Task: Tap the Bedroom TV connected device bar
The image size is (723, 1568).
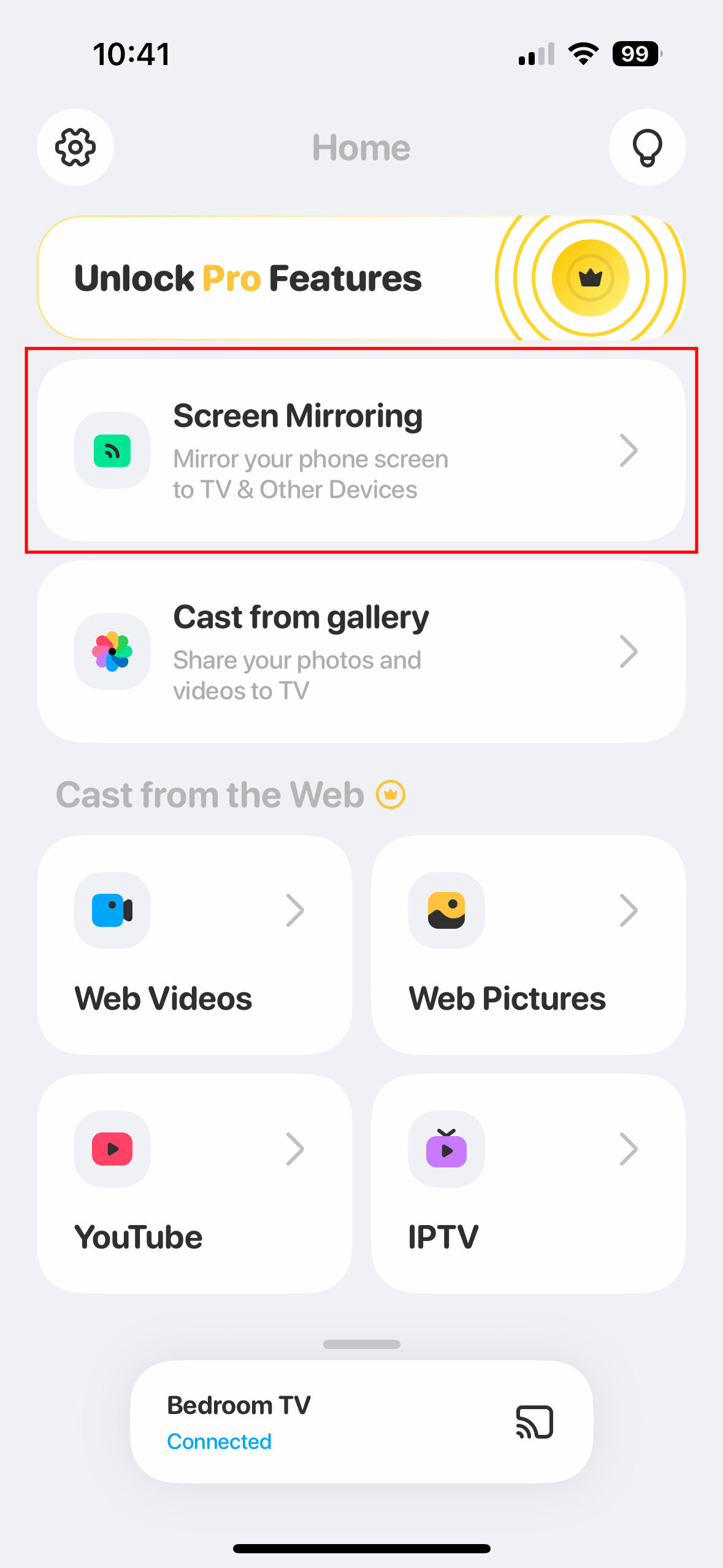Action: point(361,1421)
